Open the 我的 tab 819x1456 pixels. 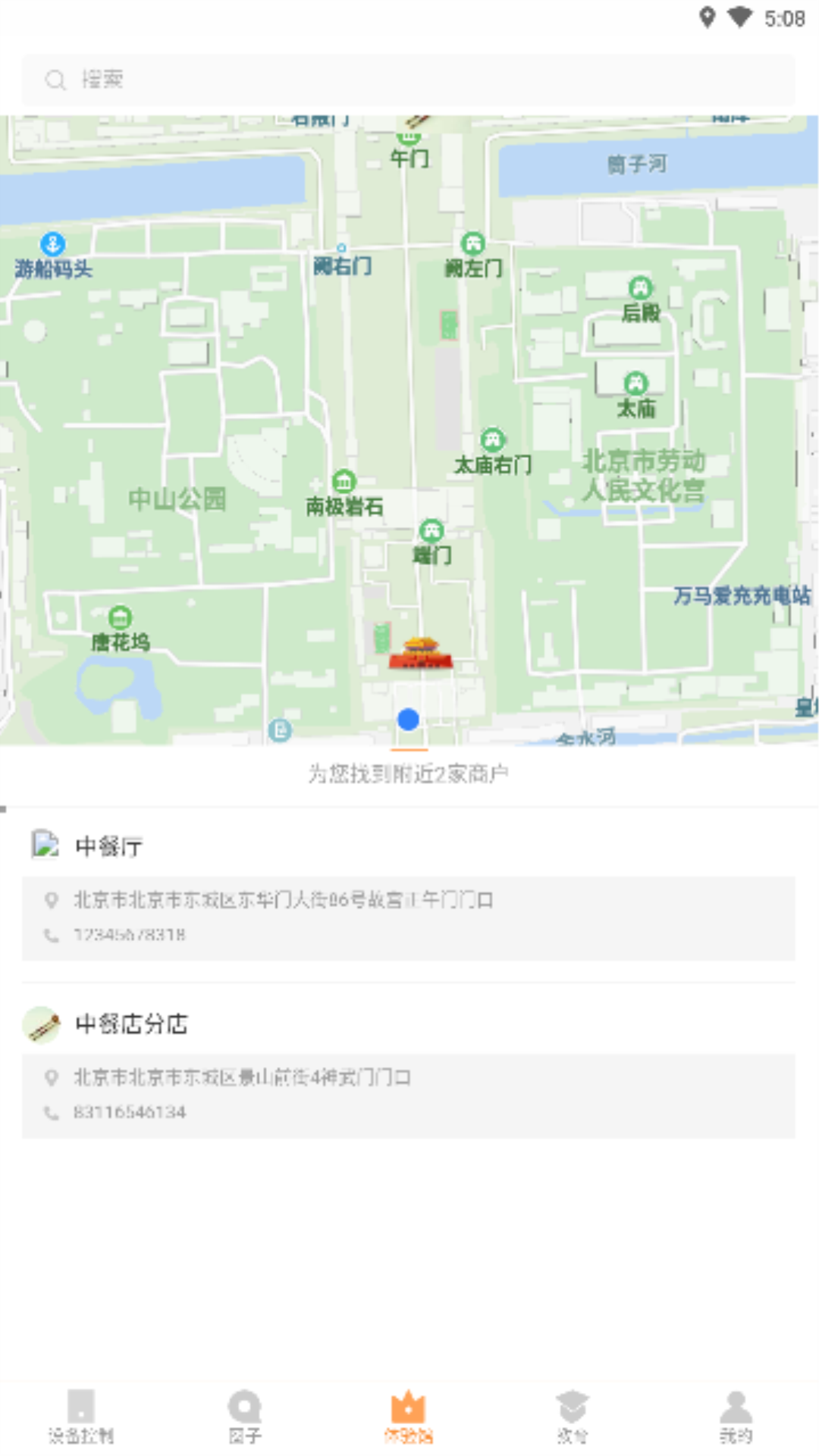coord(734,1415)
